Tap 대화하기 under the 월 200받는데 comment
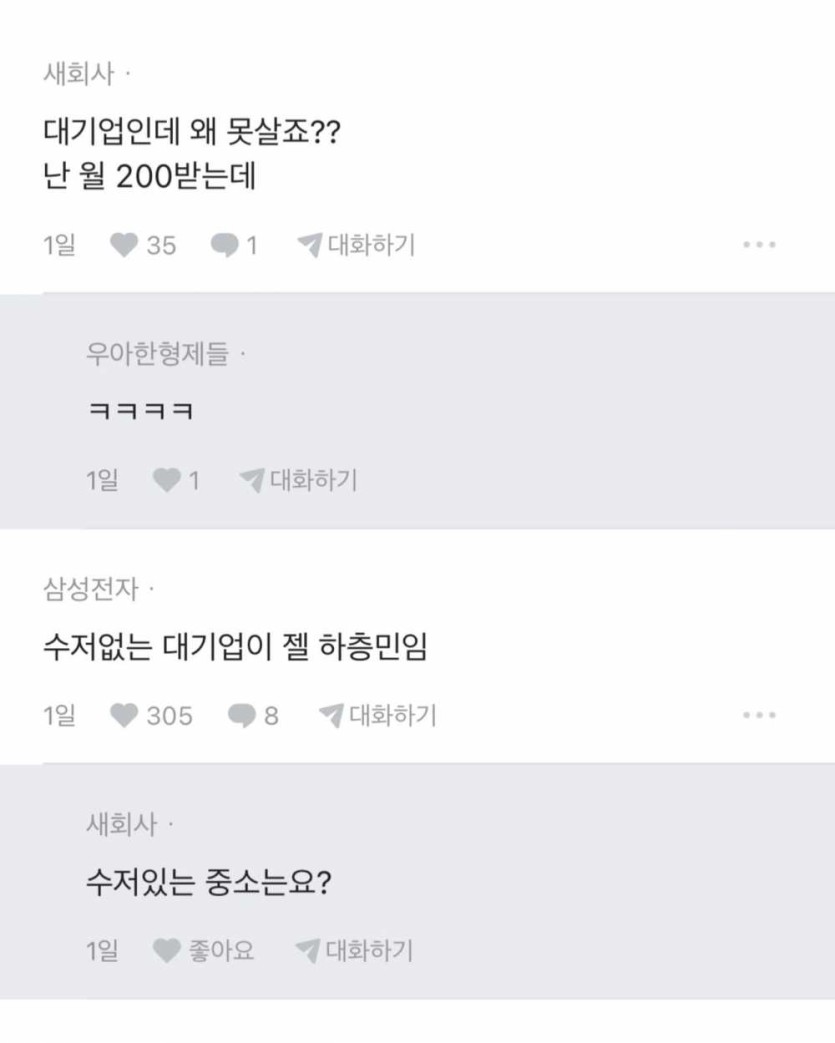The height and width of the screenshot is (1043, 835). [x=356, y=245]
